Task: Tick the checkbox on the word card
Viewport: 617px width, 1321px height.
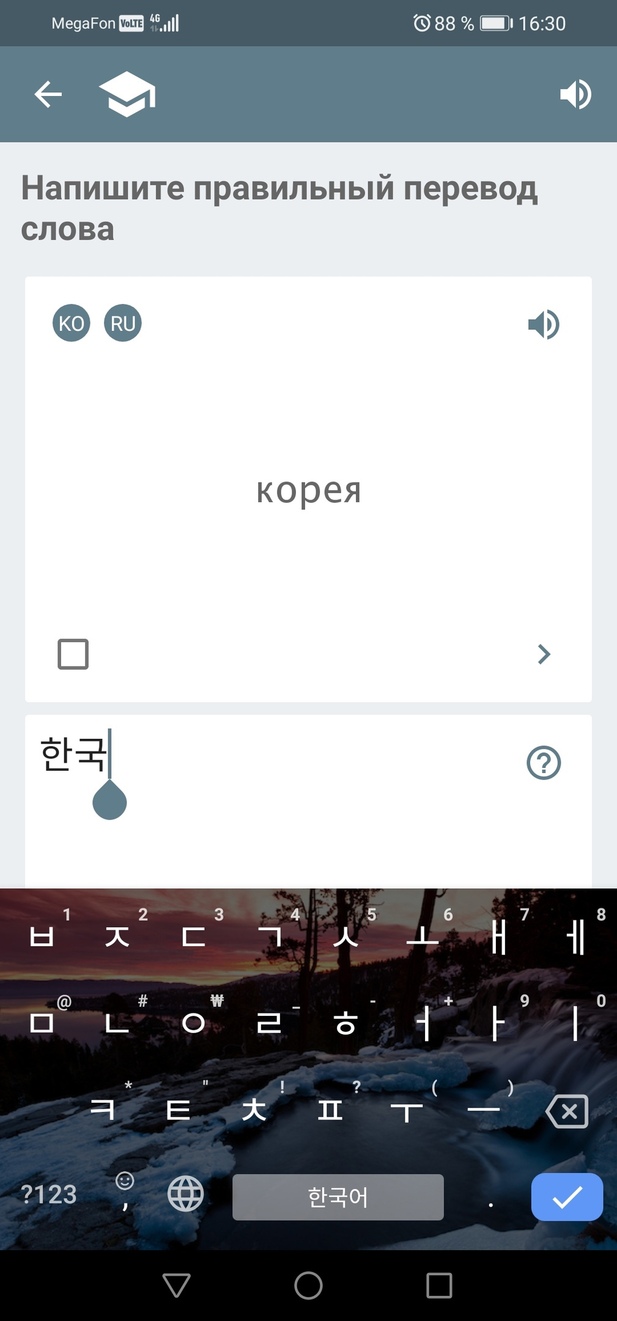Action: click(x=73, y=654)
